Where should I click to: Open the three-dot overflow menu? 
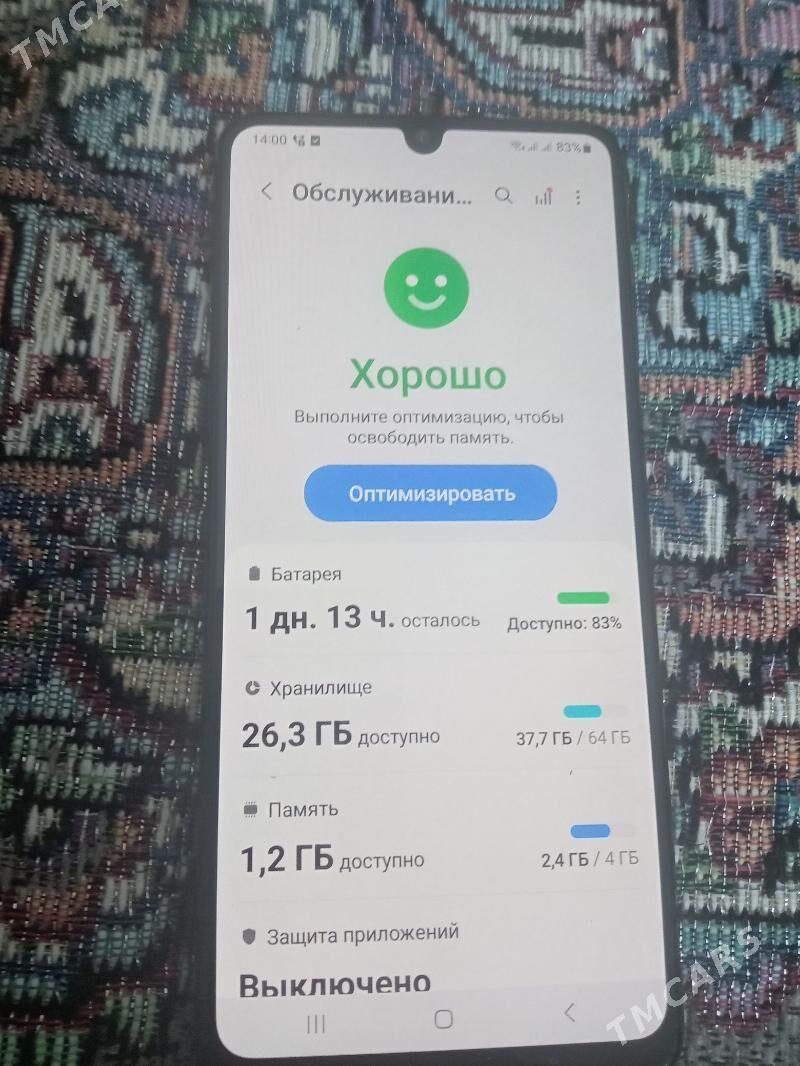point(578,197)
